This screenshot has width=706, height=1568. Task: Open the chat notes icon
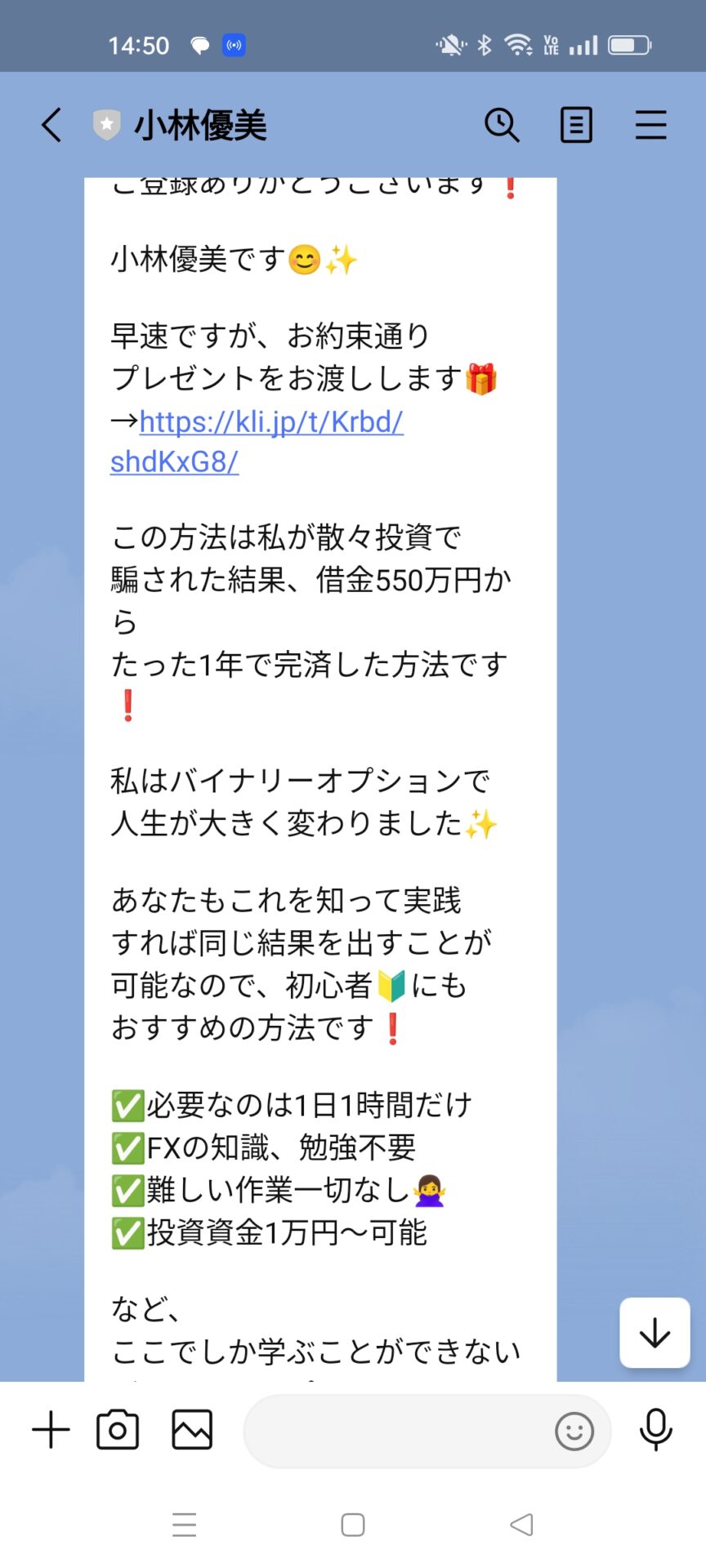pos(576,125)
